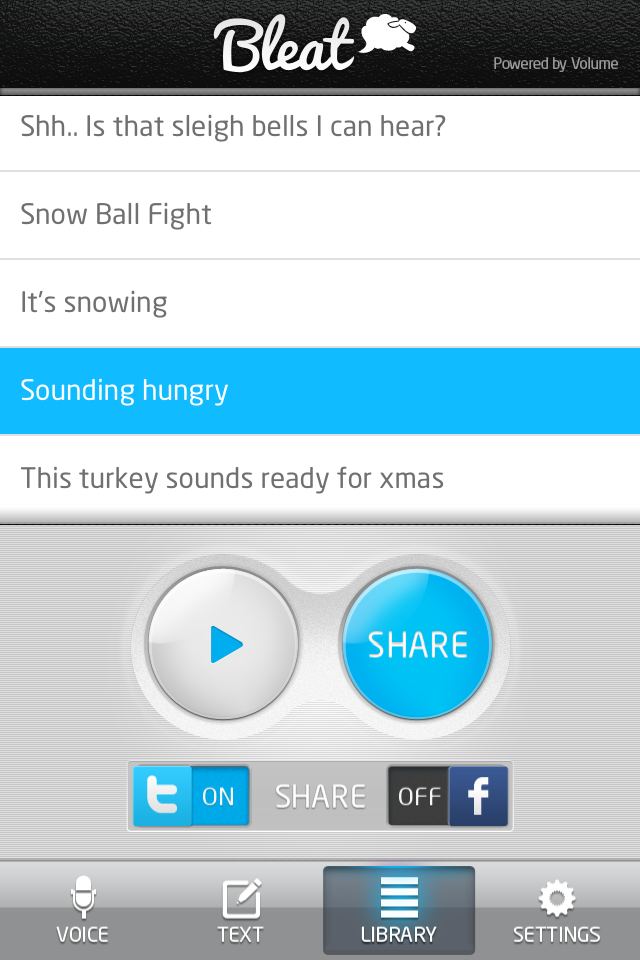
Task: Open the Settings tab
Action: pyautogui.click(x=556, y=911)
